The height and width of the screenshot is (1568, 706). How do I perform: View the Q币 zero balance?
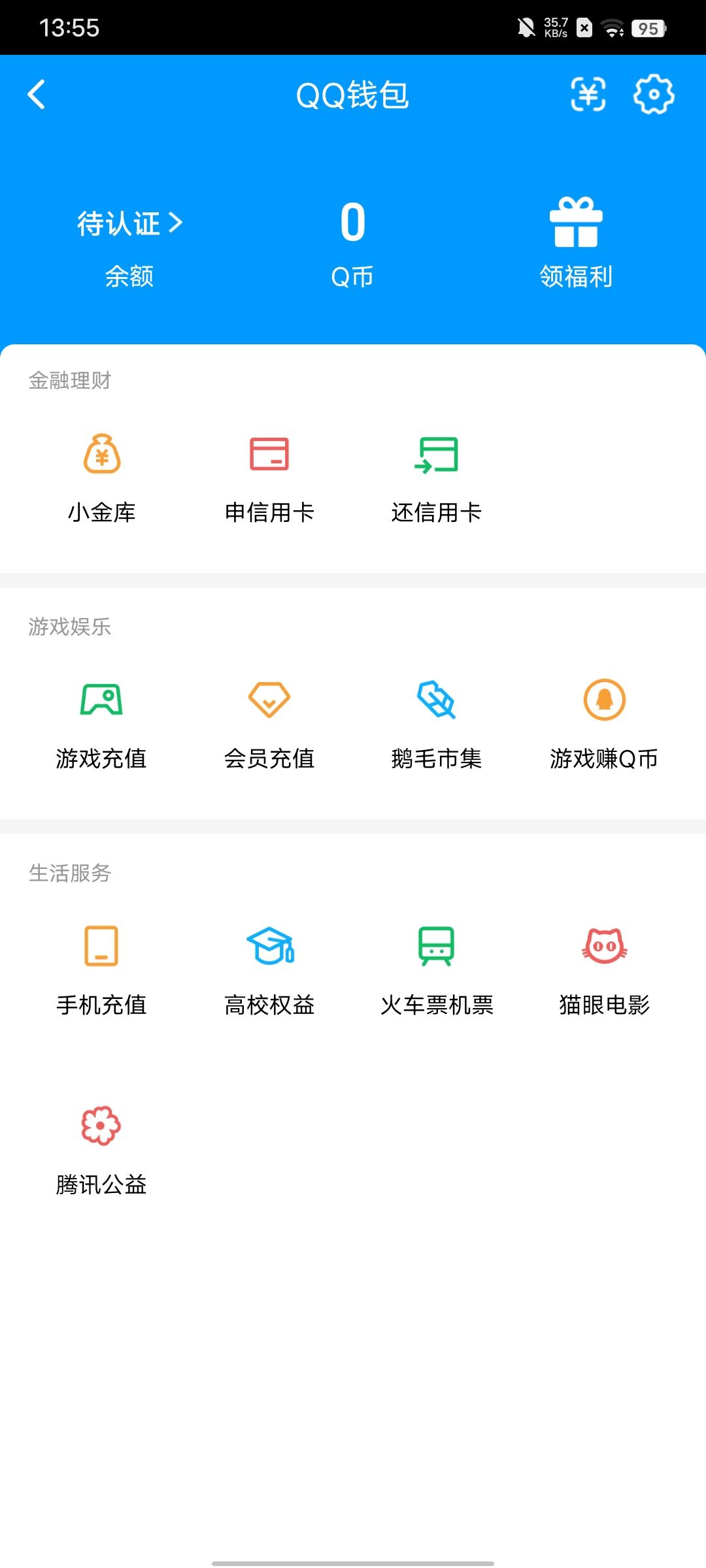pos(352,222)
